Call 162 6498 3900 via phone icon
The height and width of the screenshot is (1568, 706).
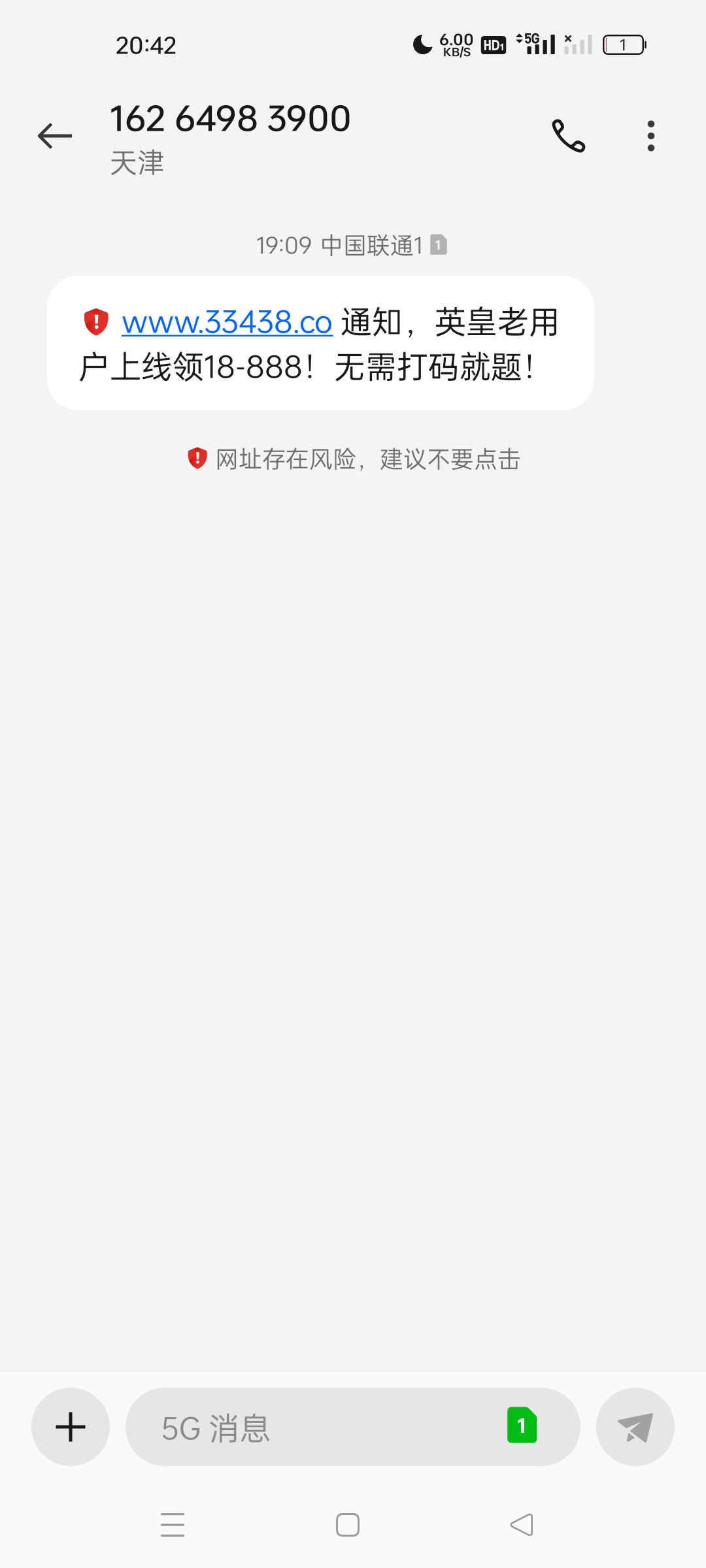point(568,136)
